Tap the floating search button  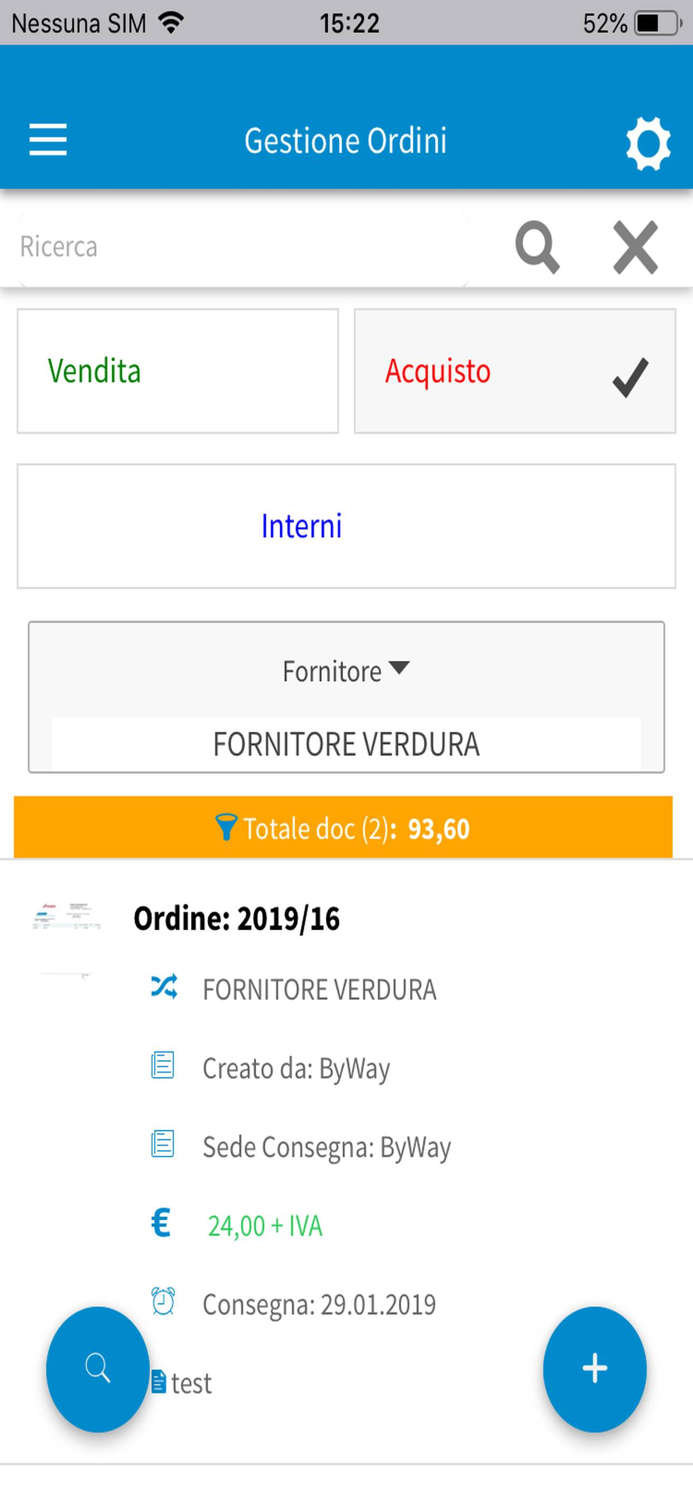click(98, 1368)
